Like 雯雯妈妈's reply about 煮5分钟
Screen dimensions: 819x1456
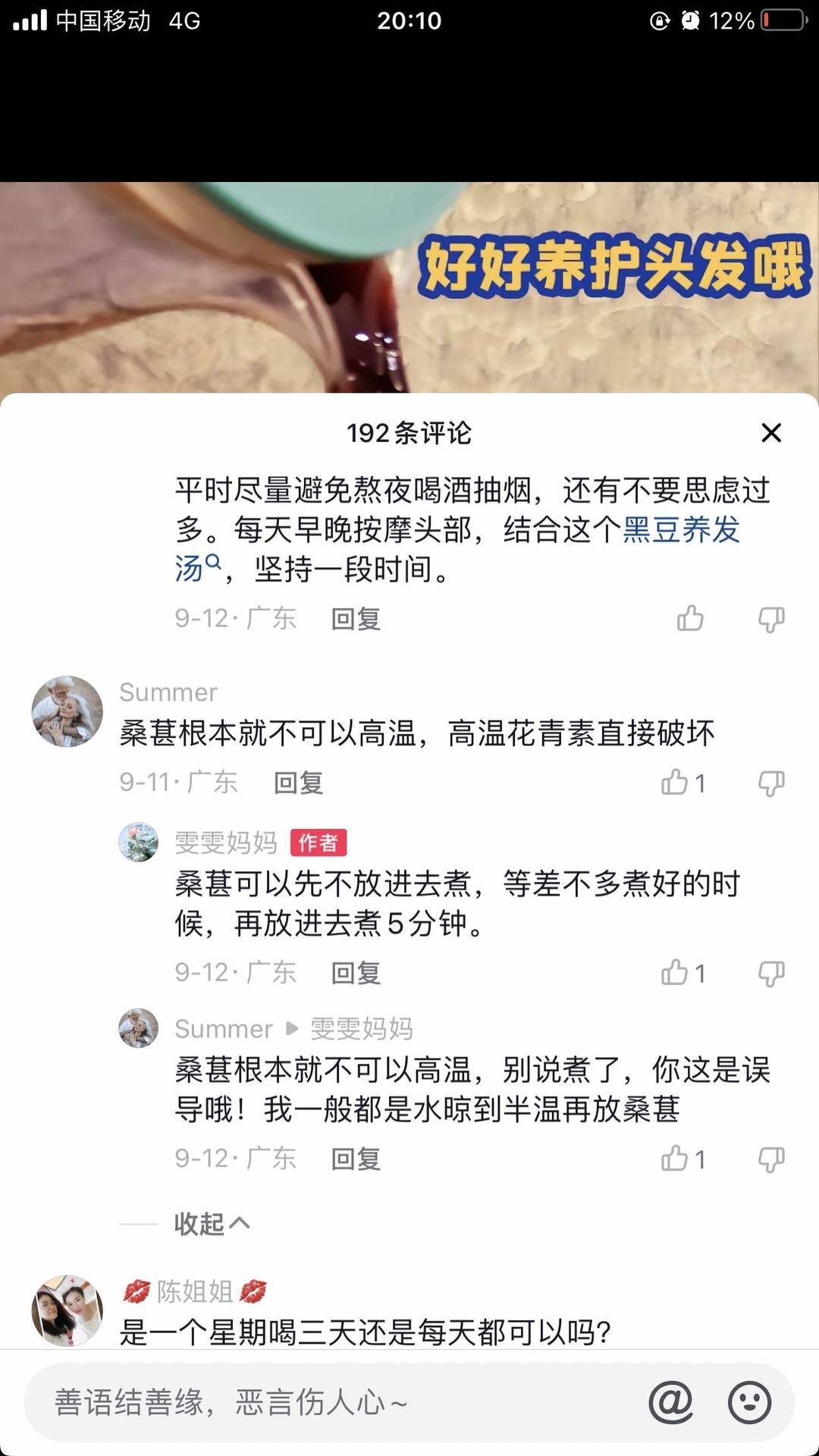pyautogui.click(x=675, y=972)
